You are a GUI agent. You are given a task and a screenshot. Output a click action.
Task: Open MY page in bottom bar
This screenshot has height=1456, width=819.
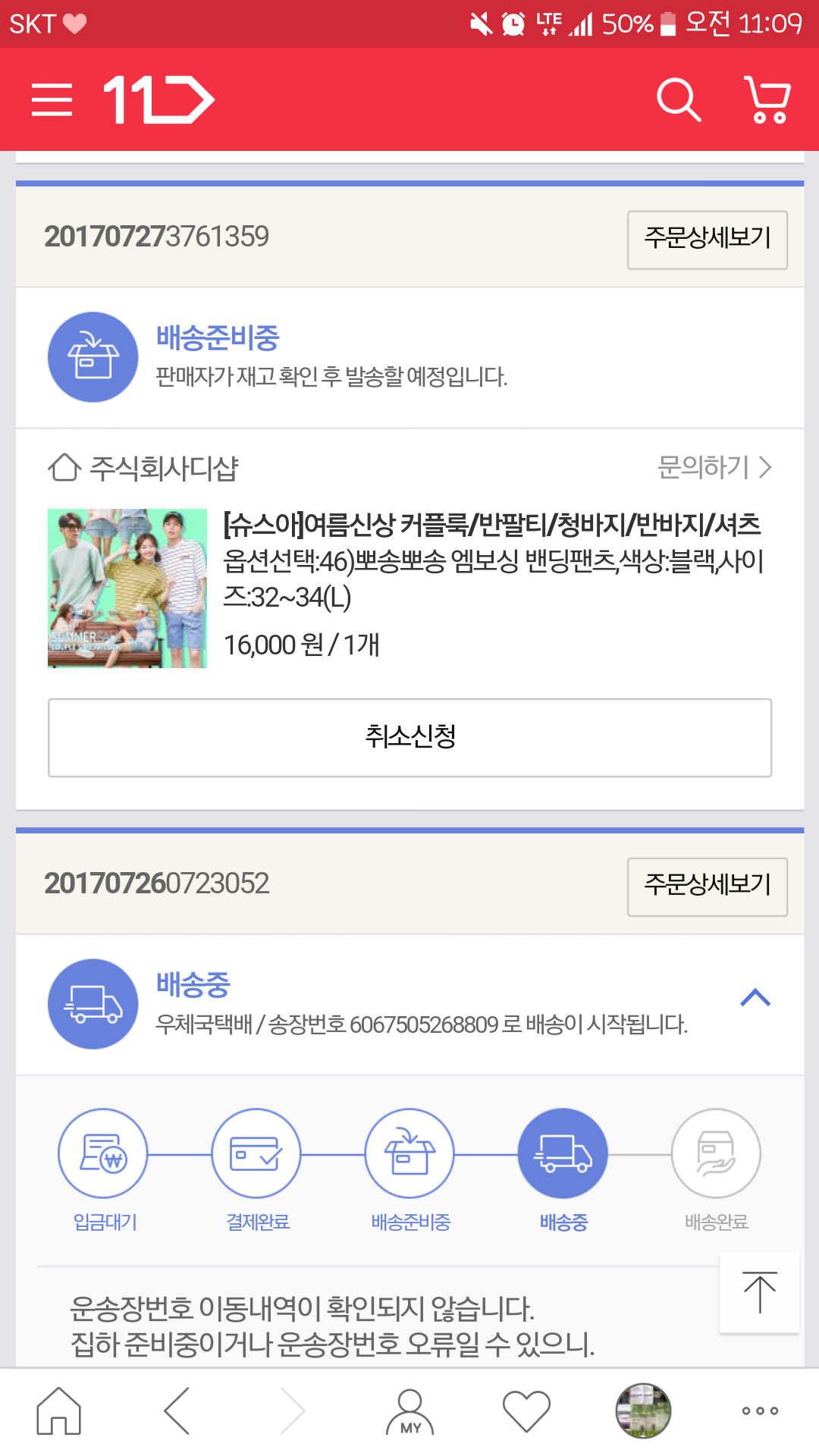point(410,1412)
